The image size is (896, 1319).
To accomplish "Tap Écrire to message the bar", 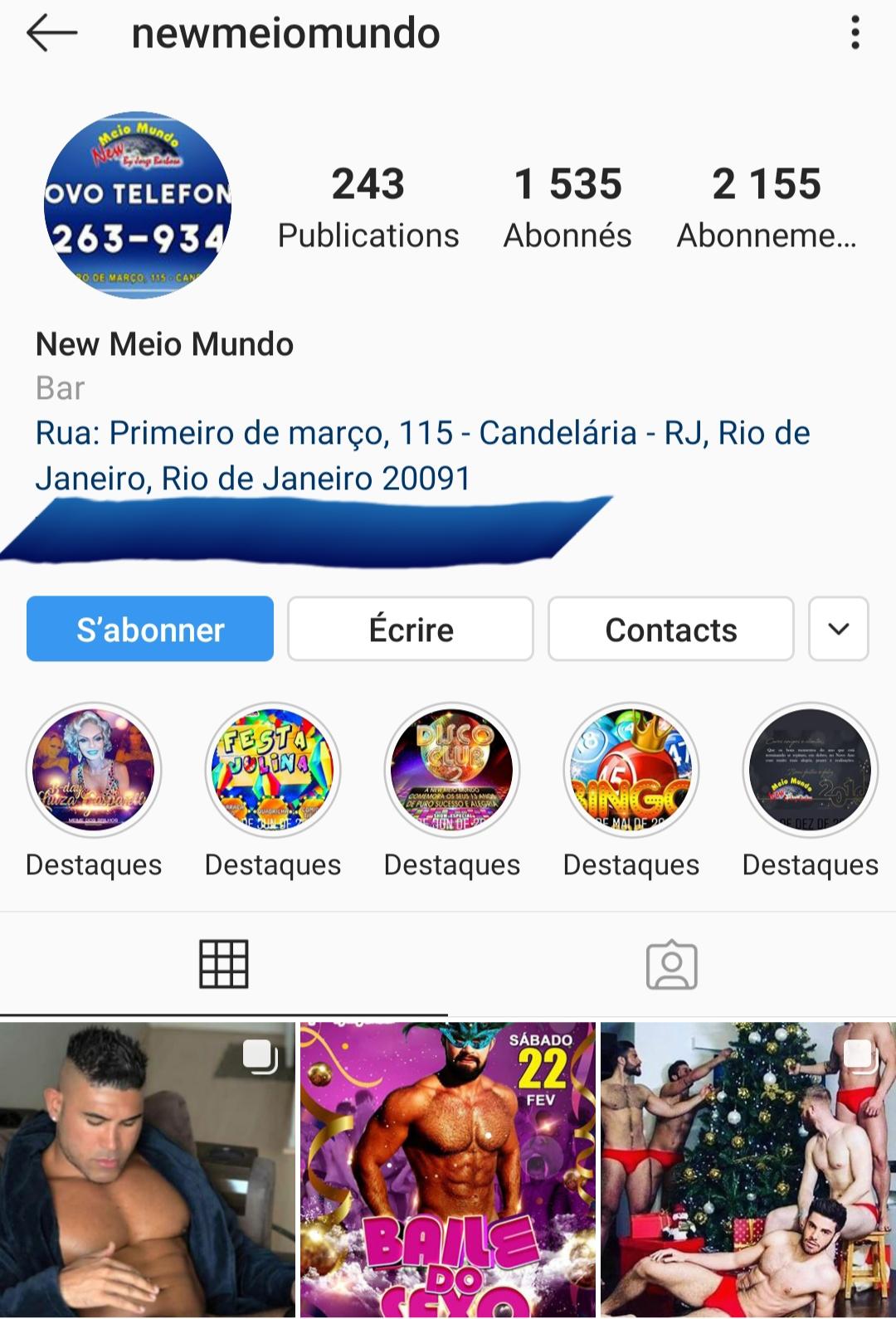I will pyautogui.click(x=411, y=630).
